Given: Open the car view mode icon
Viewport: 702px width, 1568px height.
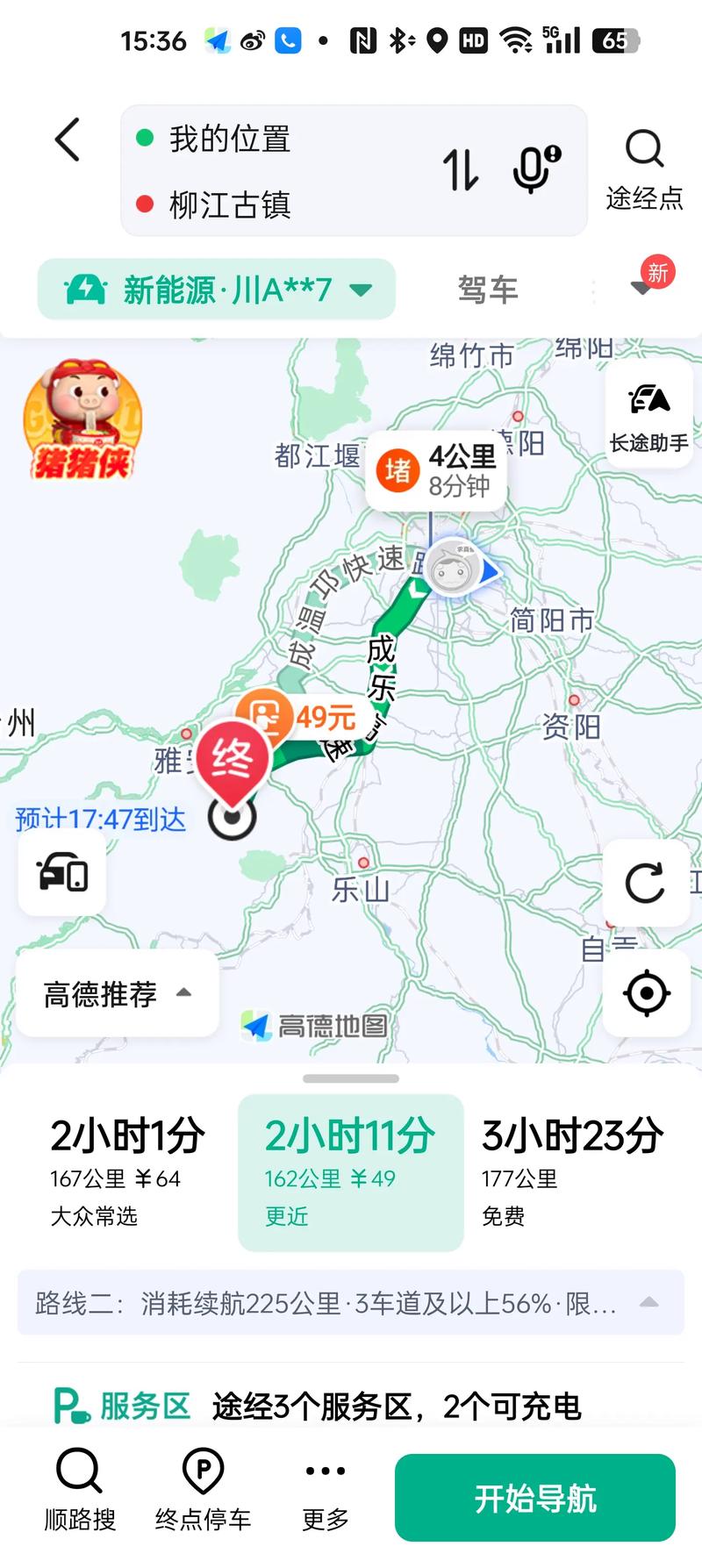Looking at the screenshot, I should tap(61, 870).
